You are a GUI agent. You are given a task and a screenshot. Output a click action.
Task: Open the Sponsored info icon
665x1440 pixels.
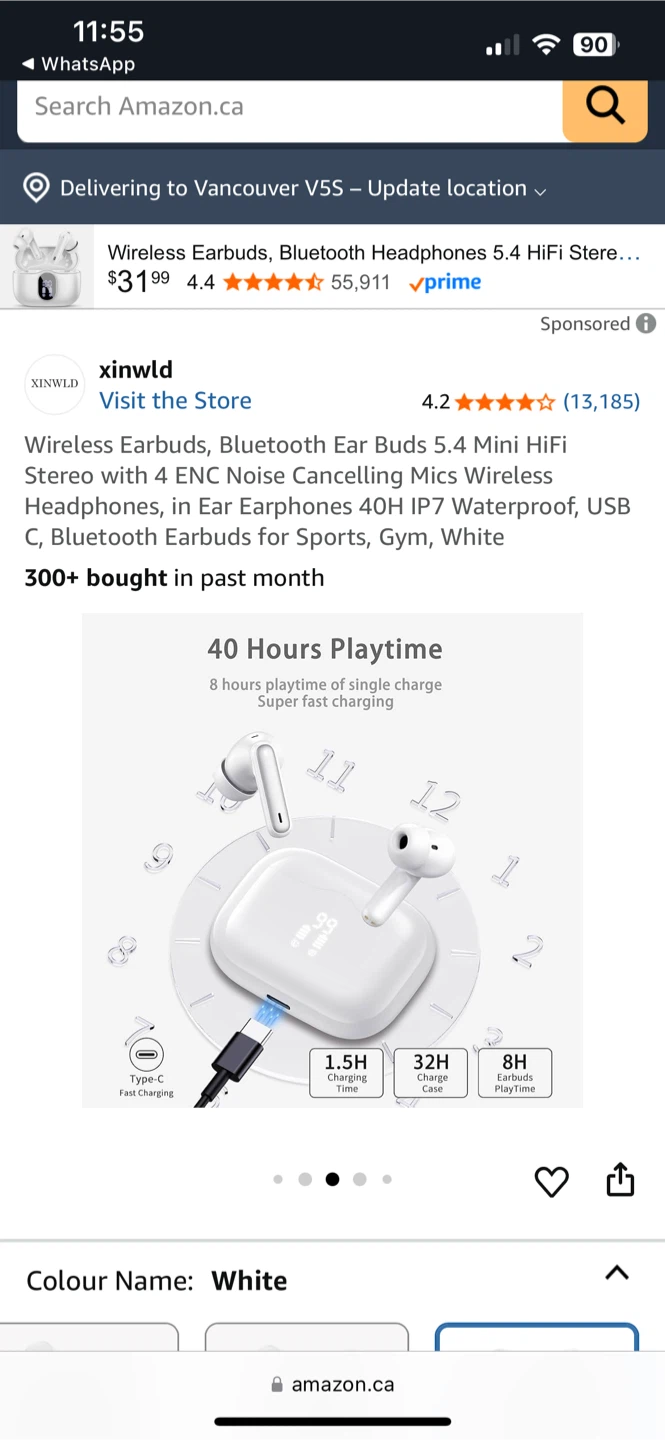[x=646, y=323]
